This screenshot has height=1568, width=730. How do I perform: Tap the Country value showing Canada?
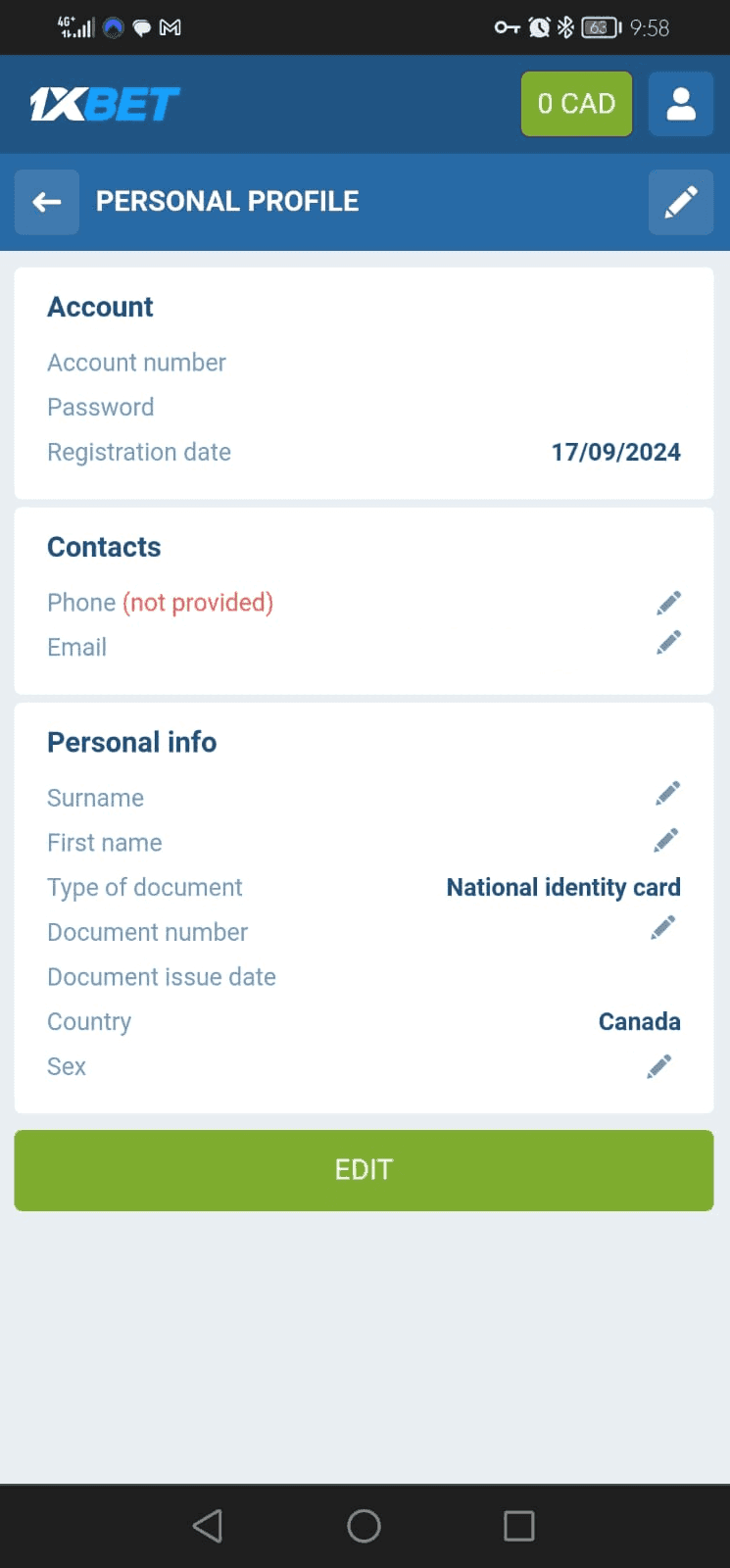[639, 1021]
